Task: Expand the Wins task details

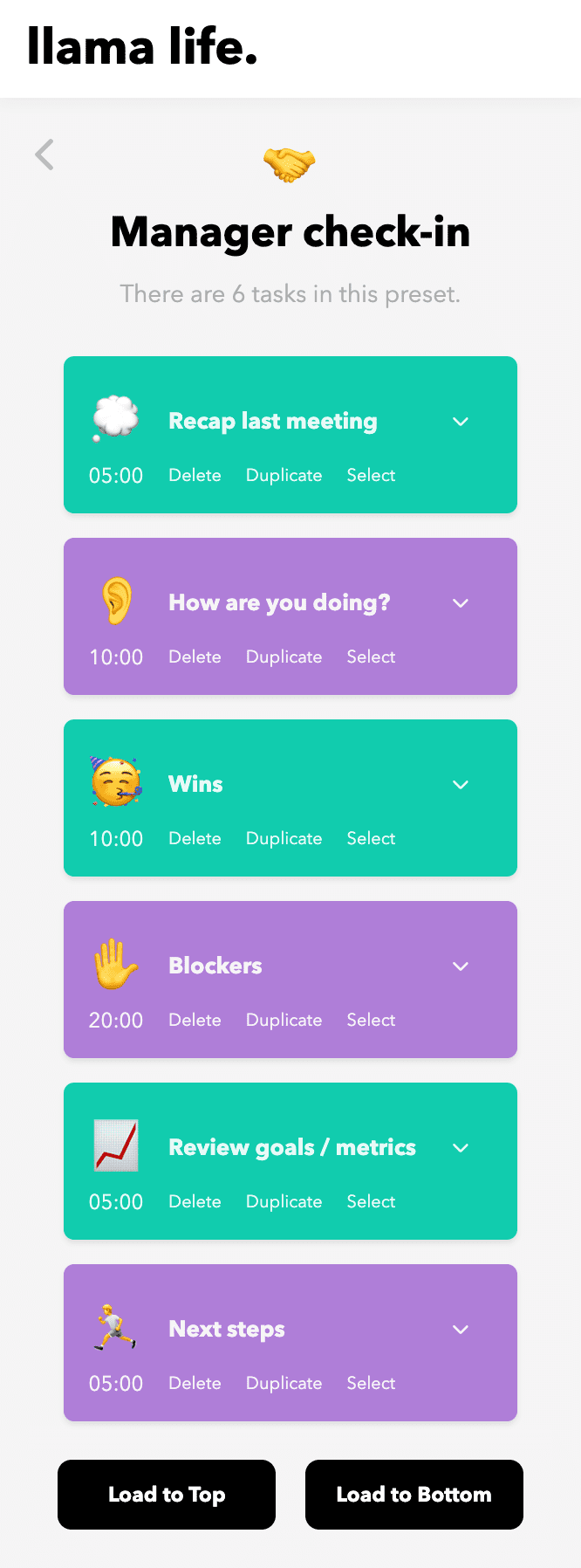Action: click(461, 785)
